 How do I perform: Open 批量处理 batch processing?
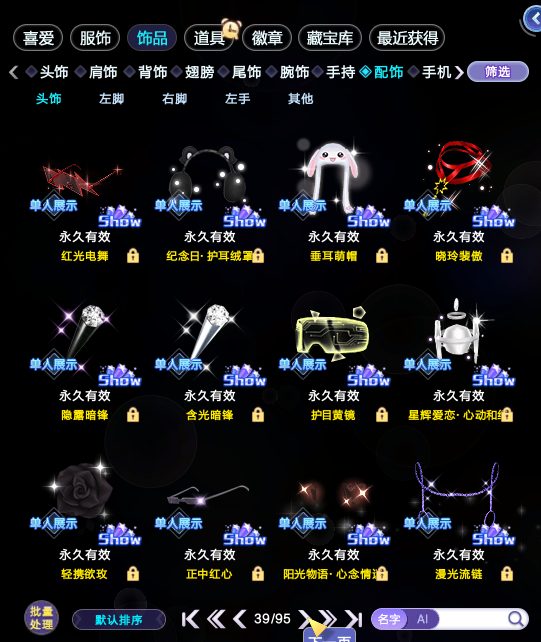click(41, 618)
